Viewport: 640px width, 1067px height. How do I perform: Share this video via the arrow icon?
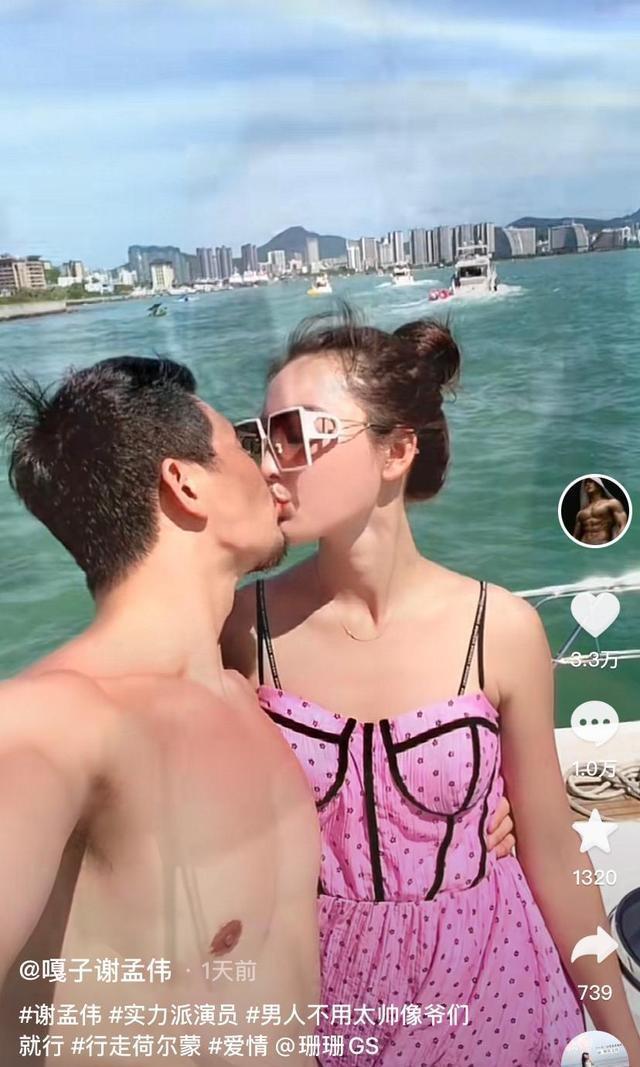click(x=594, y=946)
